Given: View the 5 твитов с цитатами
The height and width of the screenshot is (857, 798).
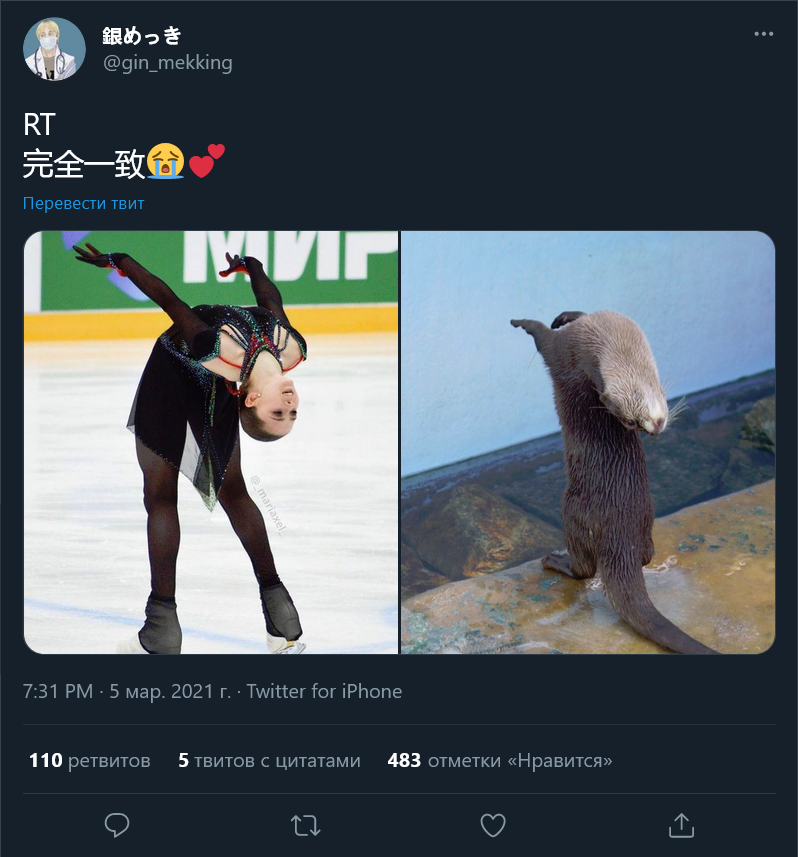Looking at the screenshot, I should [x=269, y=761].
